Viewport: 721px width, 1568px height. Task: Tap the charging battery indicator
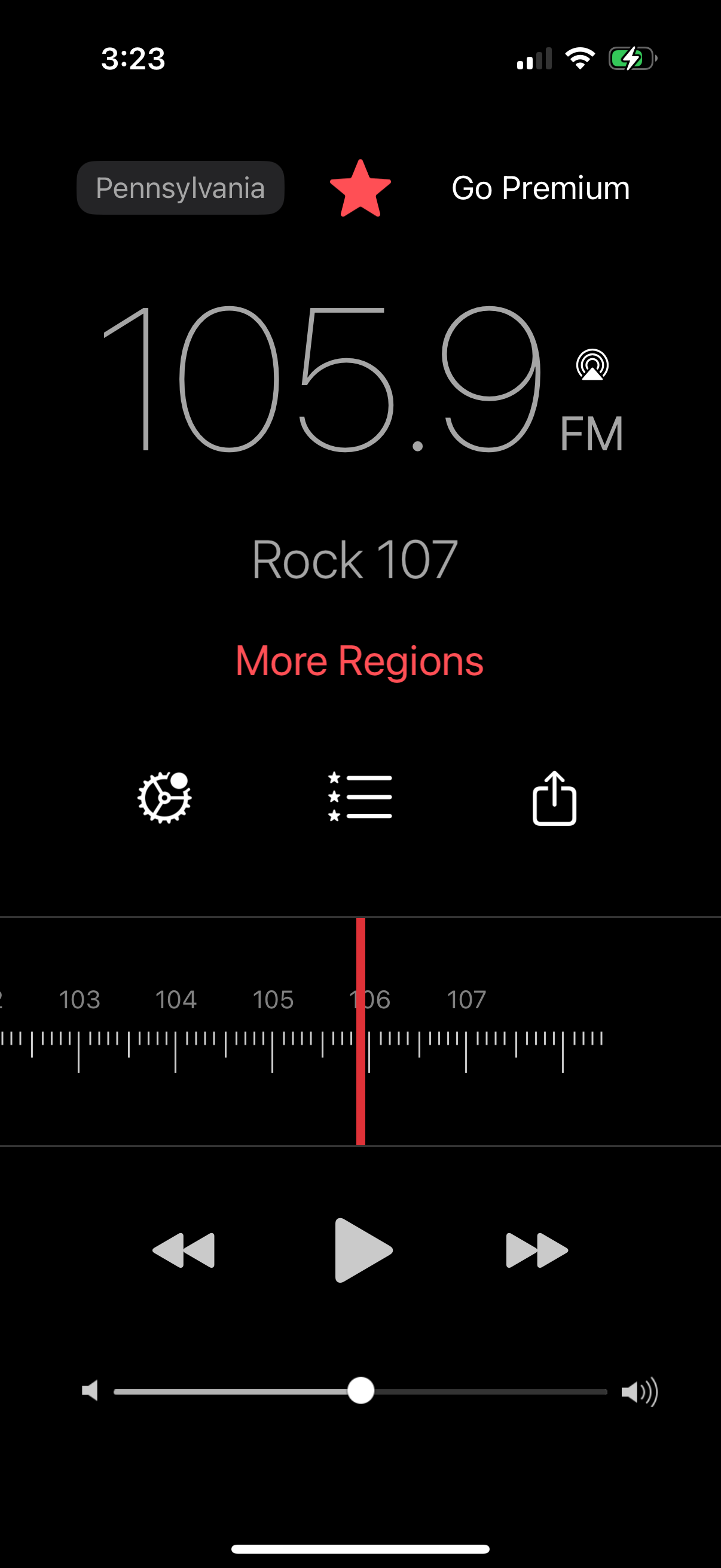(x=630, y=58)
